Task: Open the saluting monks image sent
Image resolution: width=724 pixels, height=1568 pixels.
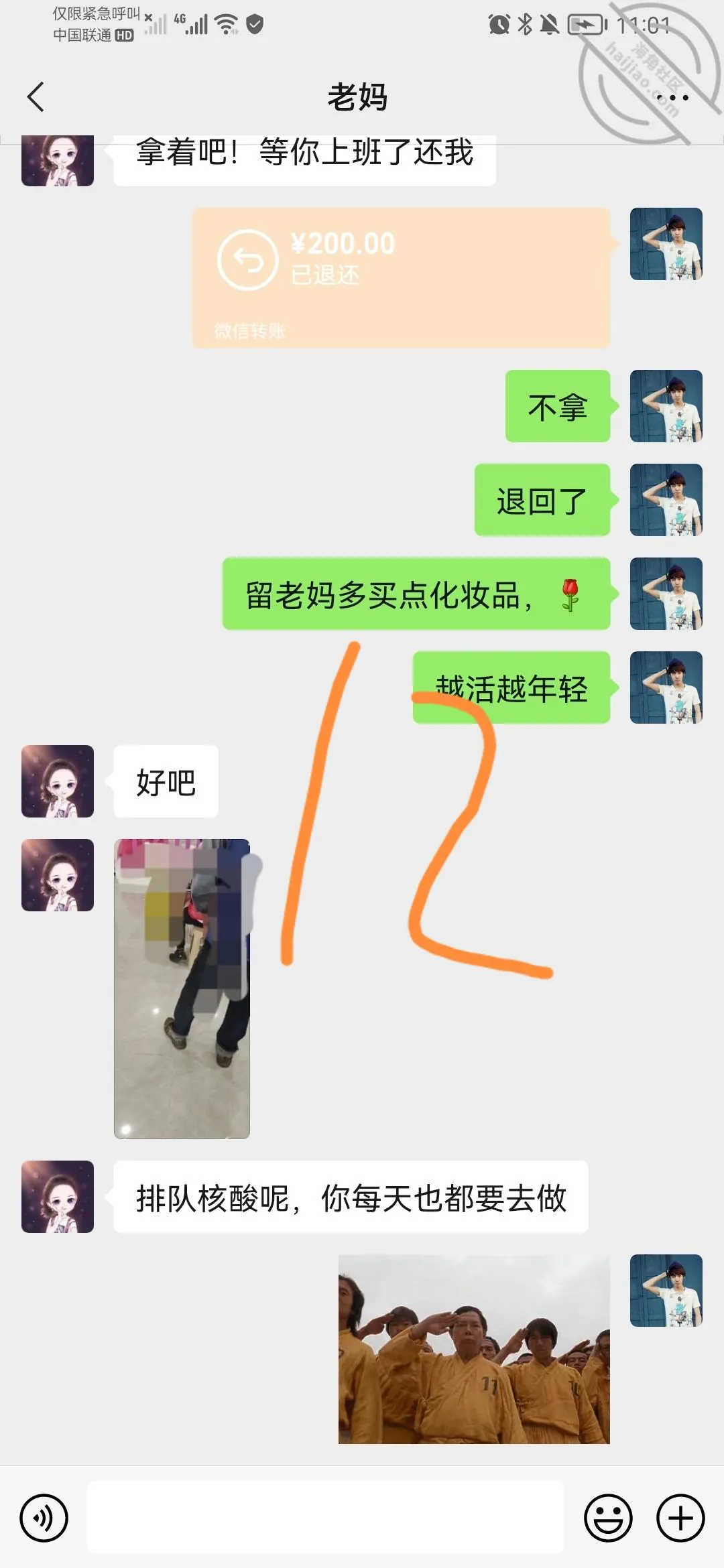Action: coord(474,1349)
